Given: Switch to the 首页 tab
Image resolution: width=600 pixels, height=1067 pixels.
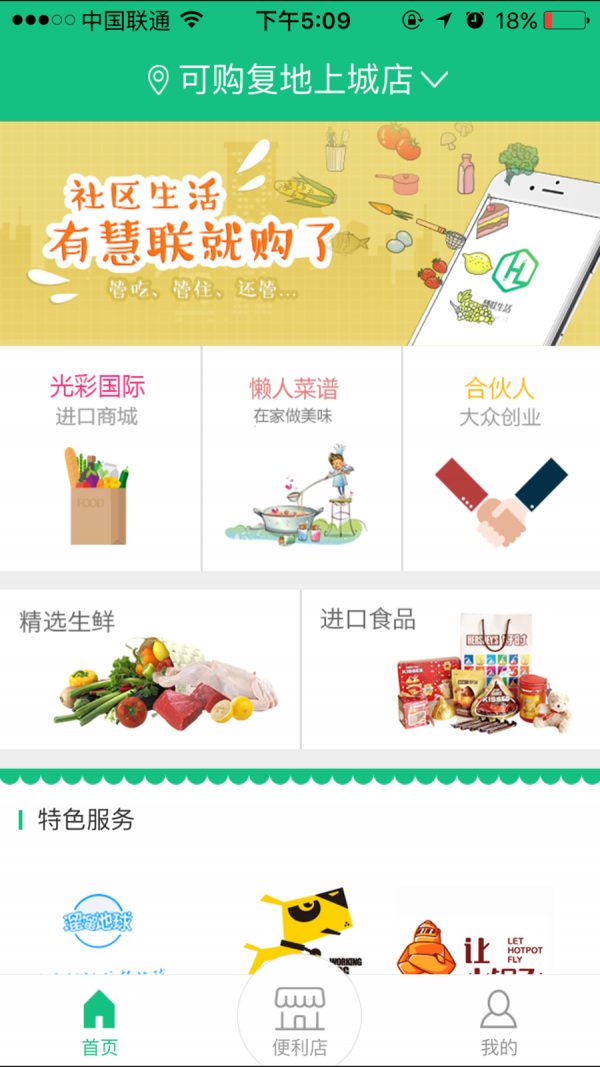Looking at the screenshot, I should tap(99, 1022).
